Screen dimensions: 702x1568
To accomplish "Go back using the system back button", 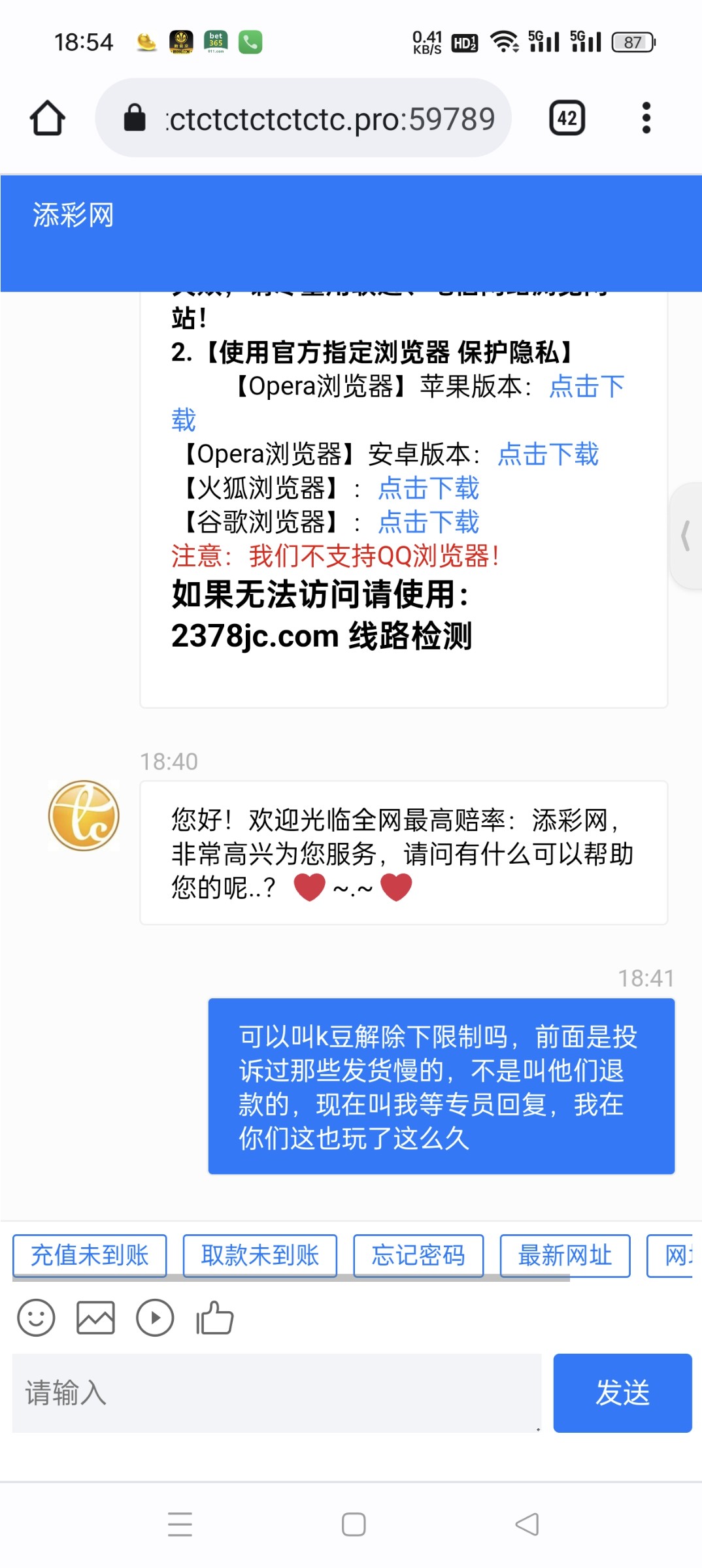I will [527, 1524].
